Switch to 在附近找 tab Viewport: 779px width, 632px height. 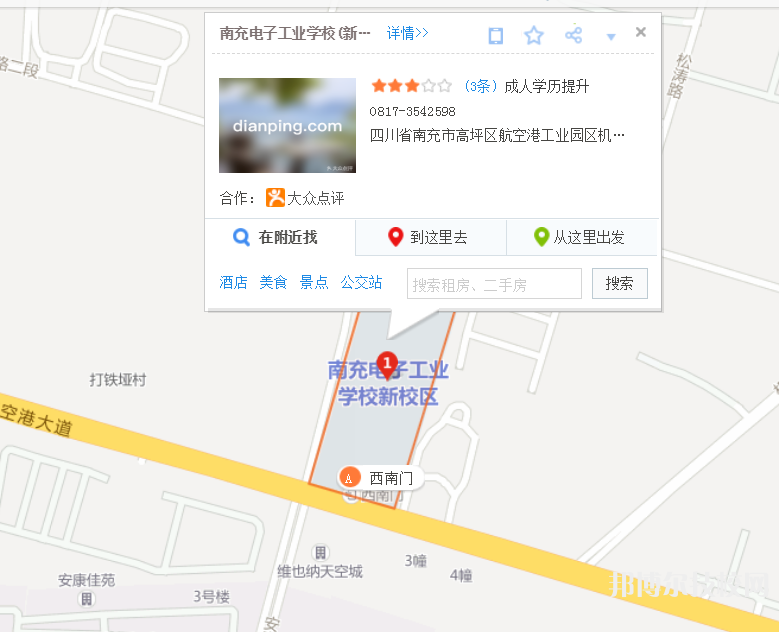[x=279, y=237]
